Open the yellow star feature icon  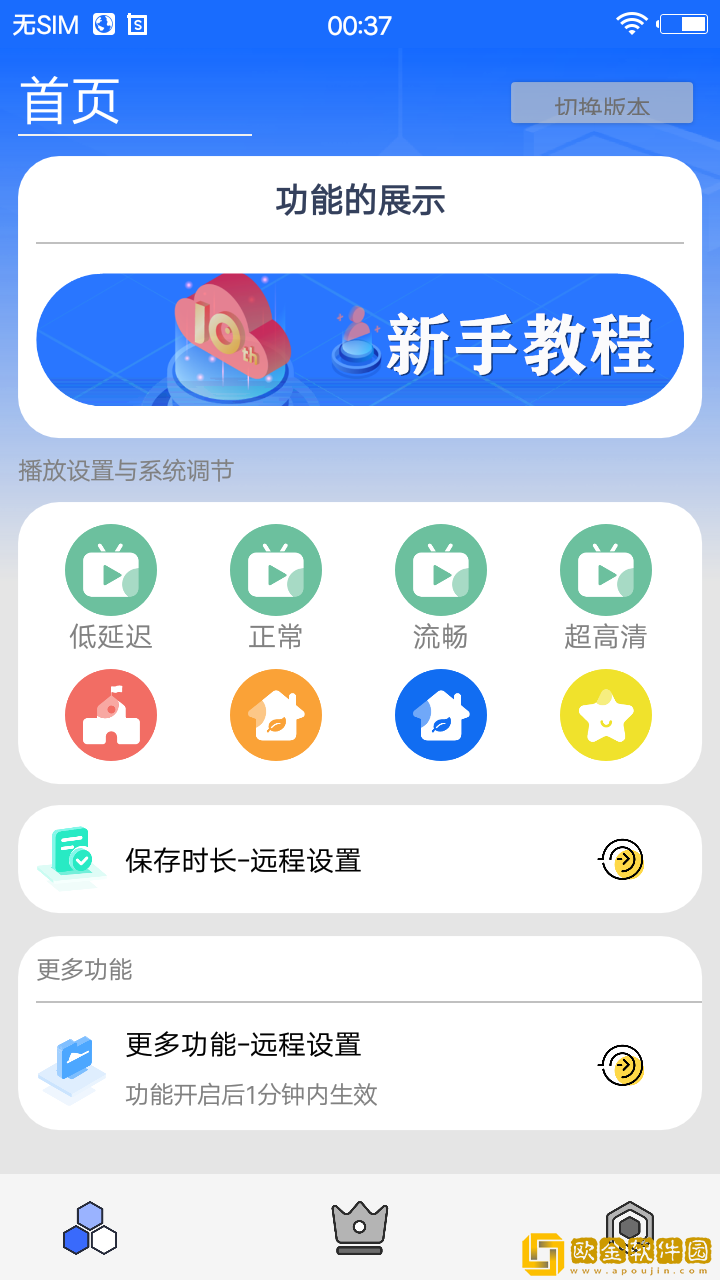tap(606, 715)
